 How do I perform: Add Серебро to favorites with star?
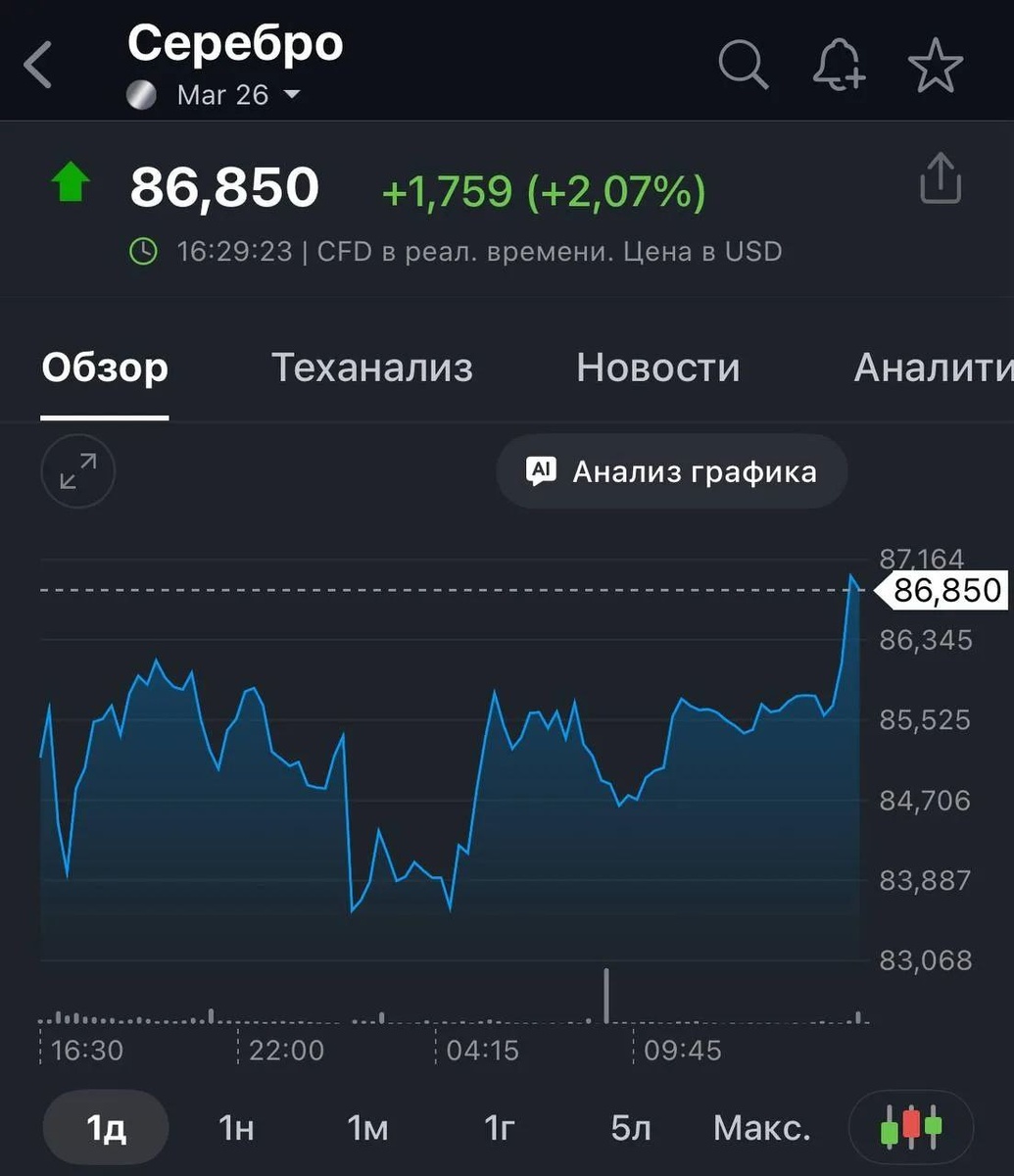(x=936, y=66)
